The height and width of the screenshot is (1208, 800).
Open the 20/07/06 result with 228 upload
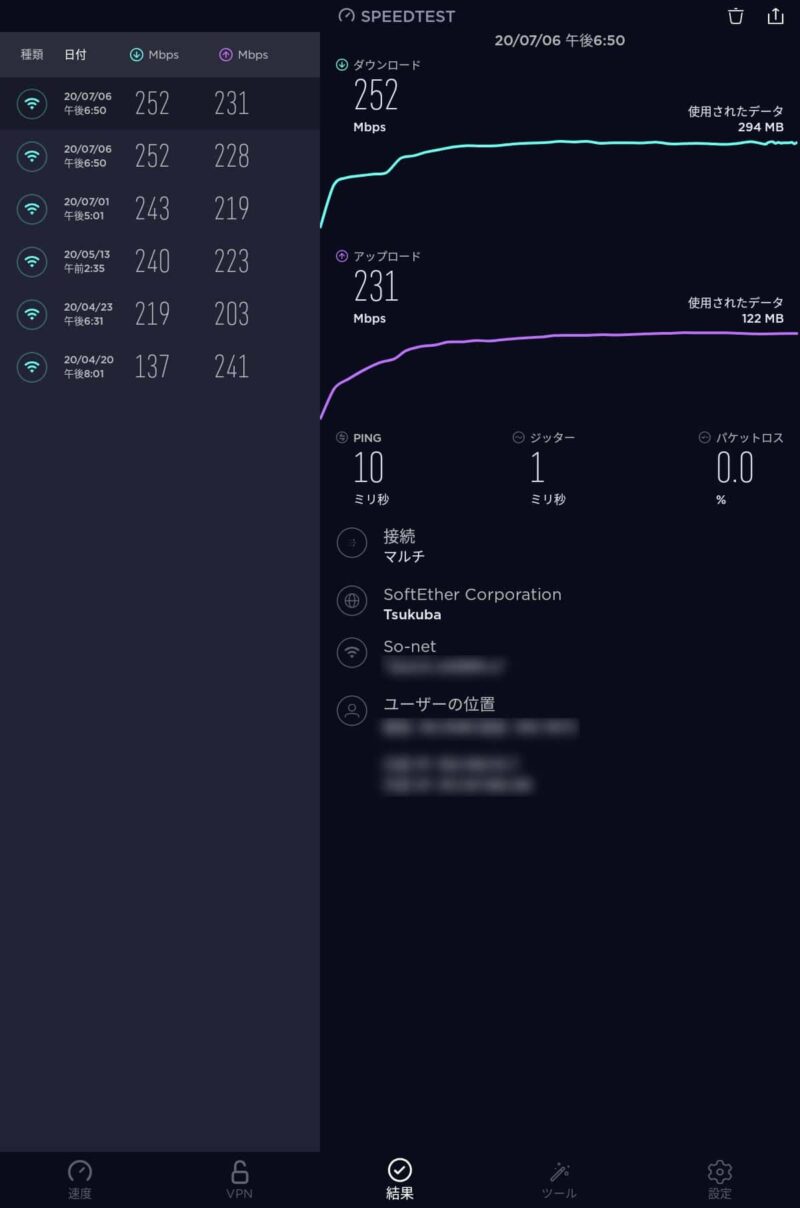pyautogui.click(x=160, y=156)
